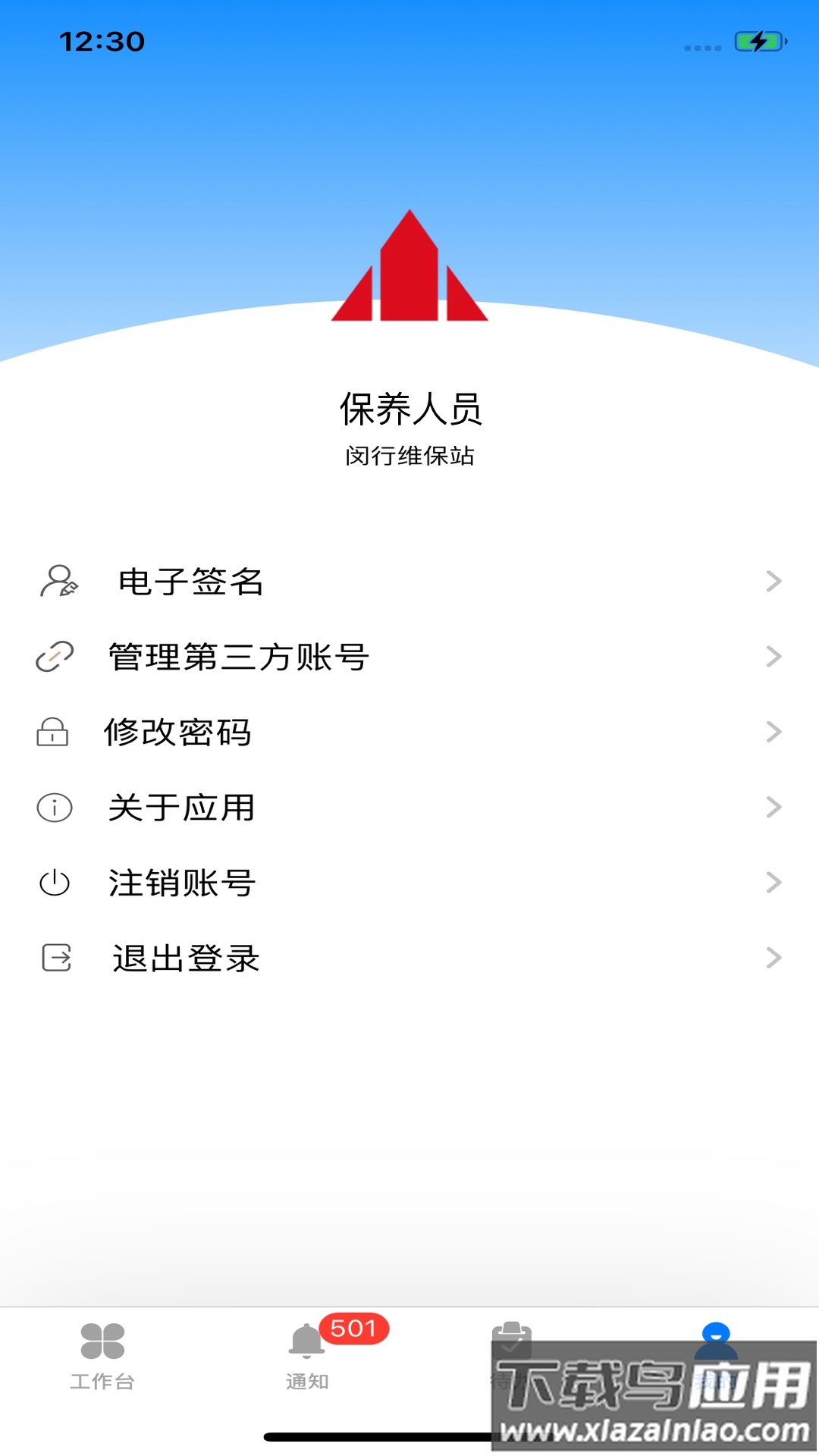
Task: Click the info icon next to 关于应用
Action: (x=53, y=807)
